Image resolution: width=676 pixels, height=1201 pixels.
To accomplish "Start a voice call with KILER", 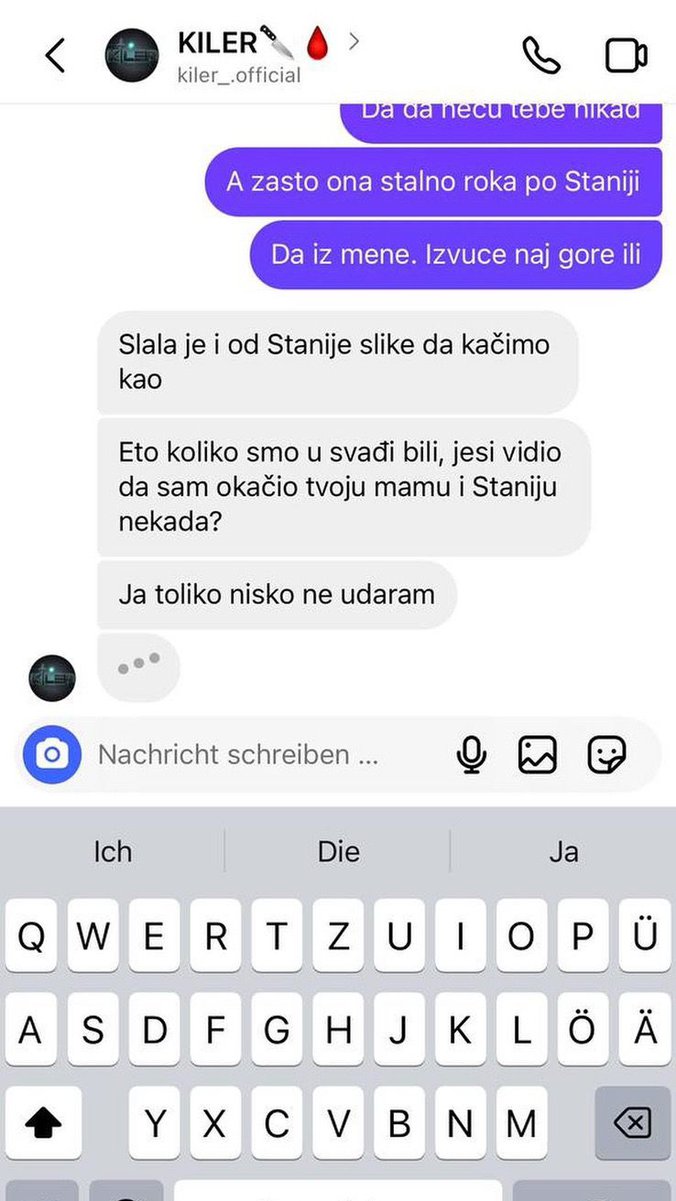I will 541,56.
